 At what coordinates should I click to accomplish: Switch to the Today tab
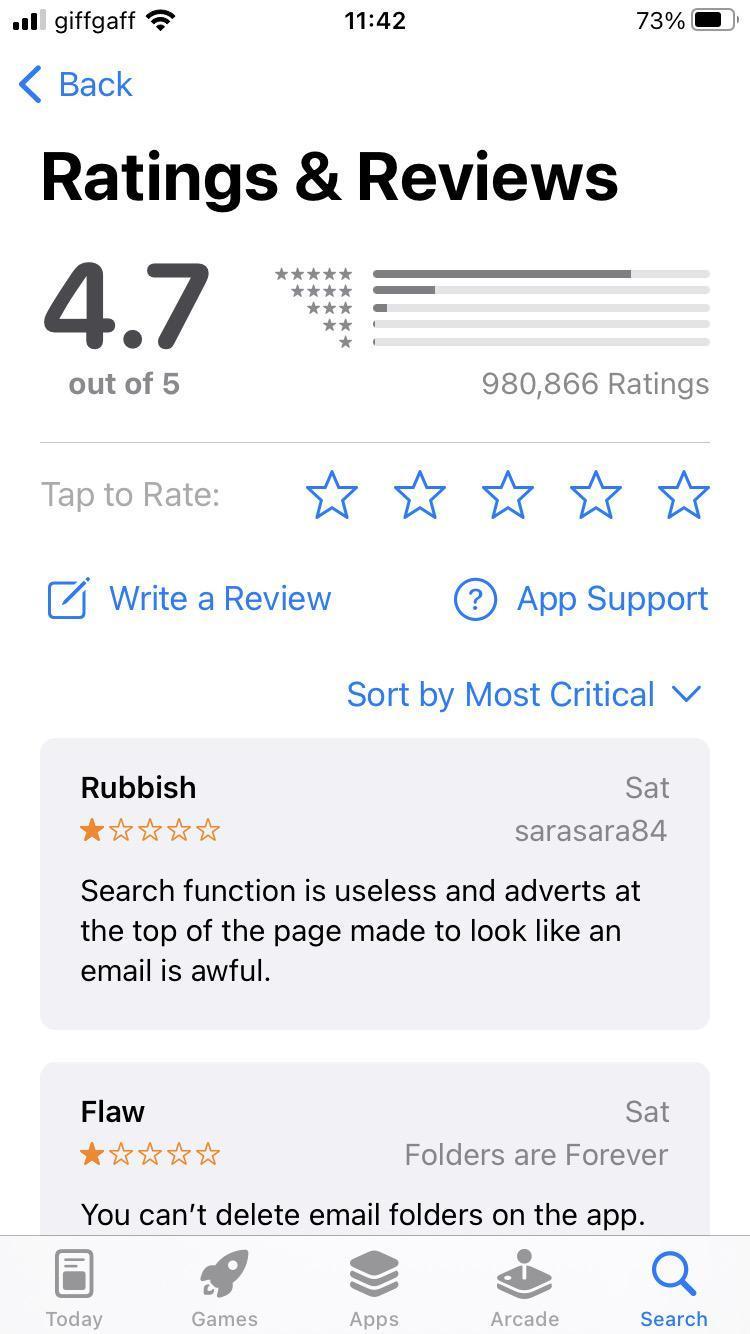coord(74,1288)
